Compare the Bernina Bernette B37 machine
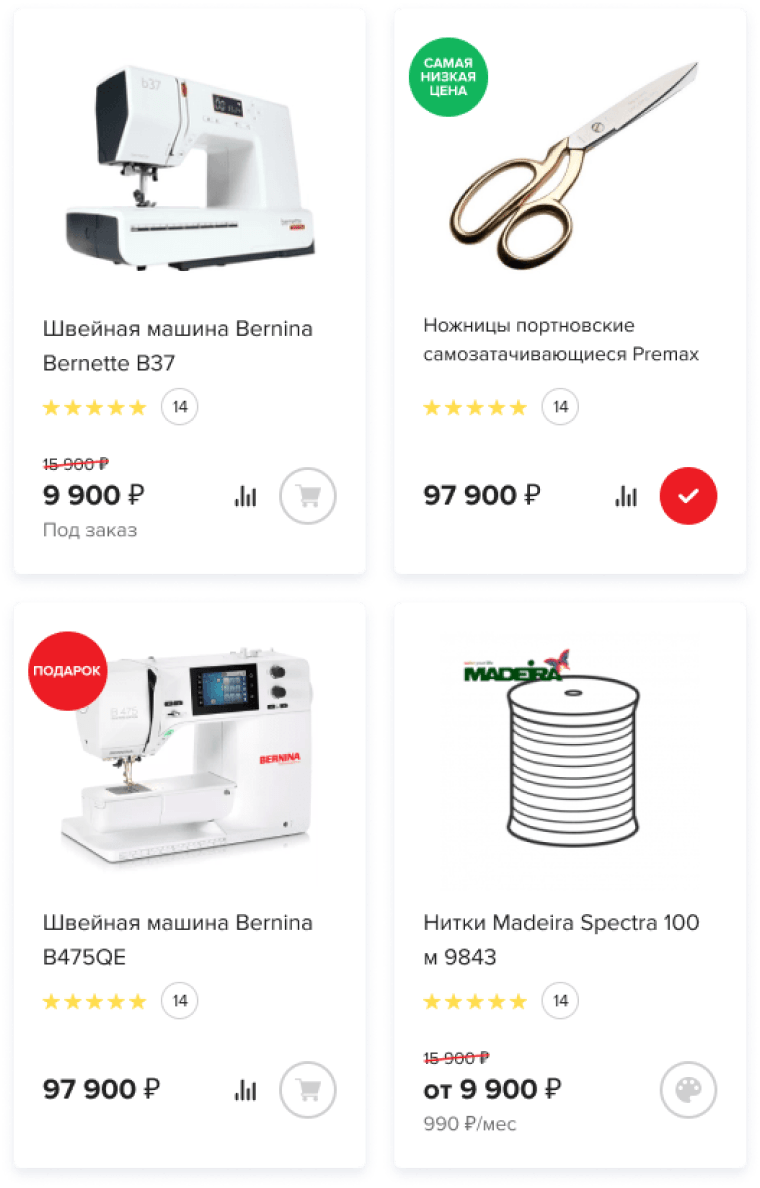Viewport: 760px width, 1188px height. click(x=245, y=496)
